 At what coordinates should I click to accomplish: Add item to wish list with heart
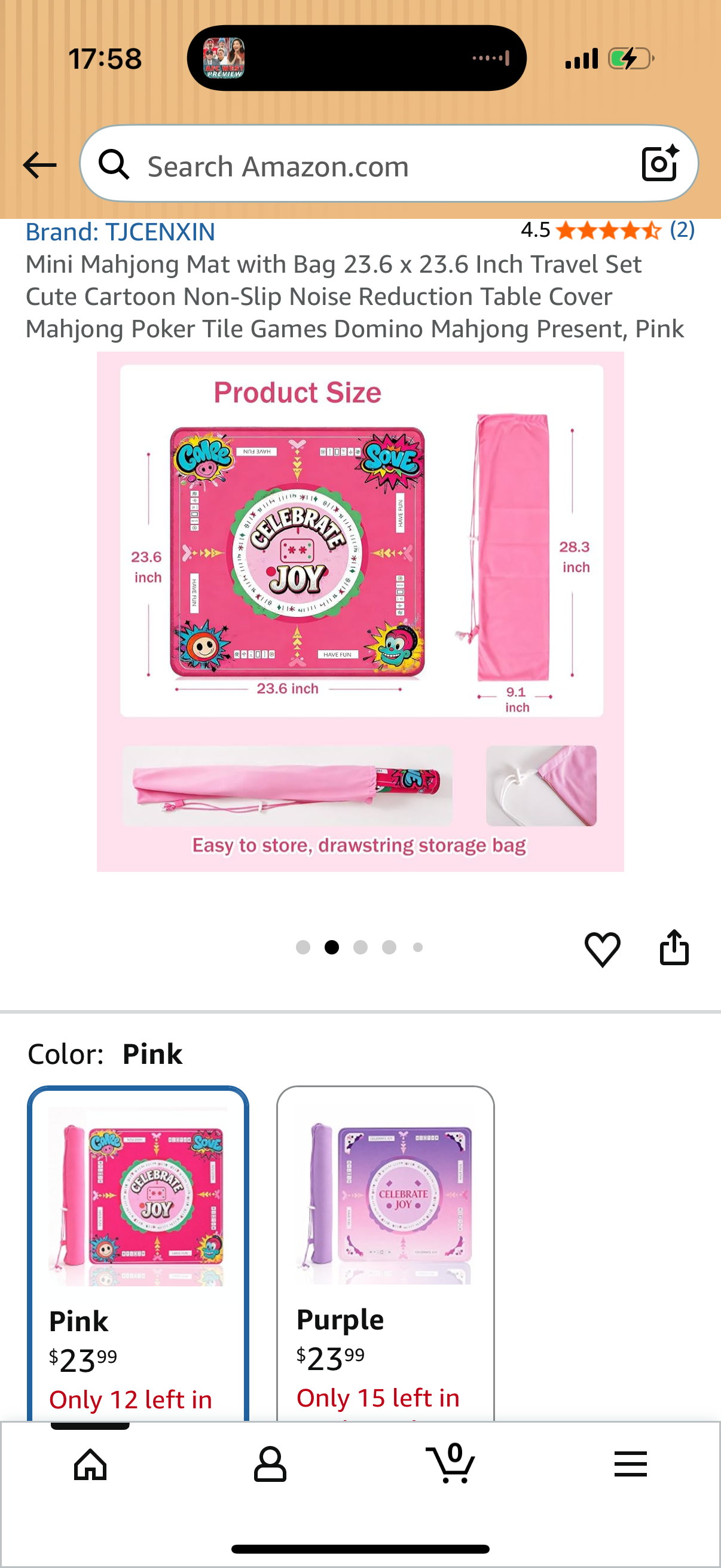pos(603,948)
